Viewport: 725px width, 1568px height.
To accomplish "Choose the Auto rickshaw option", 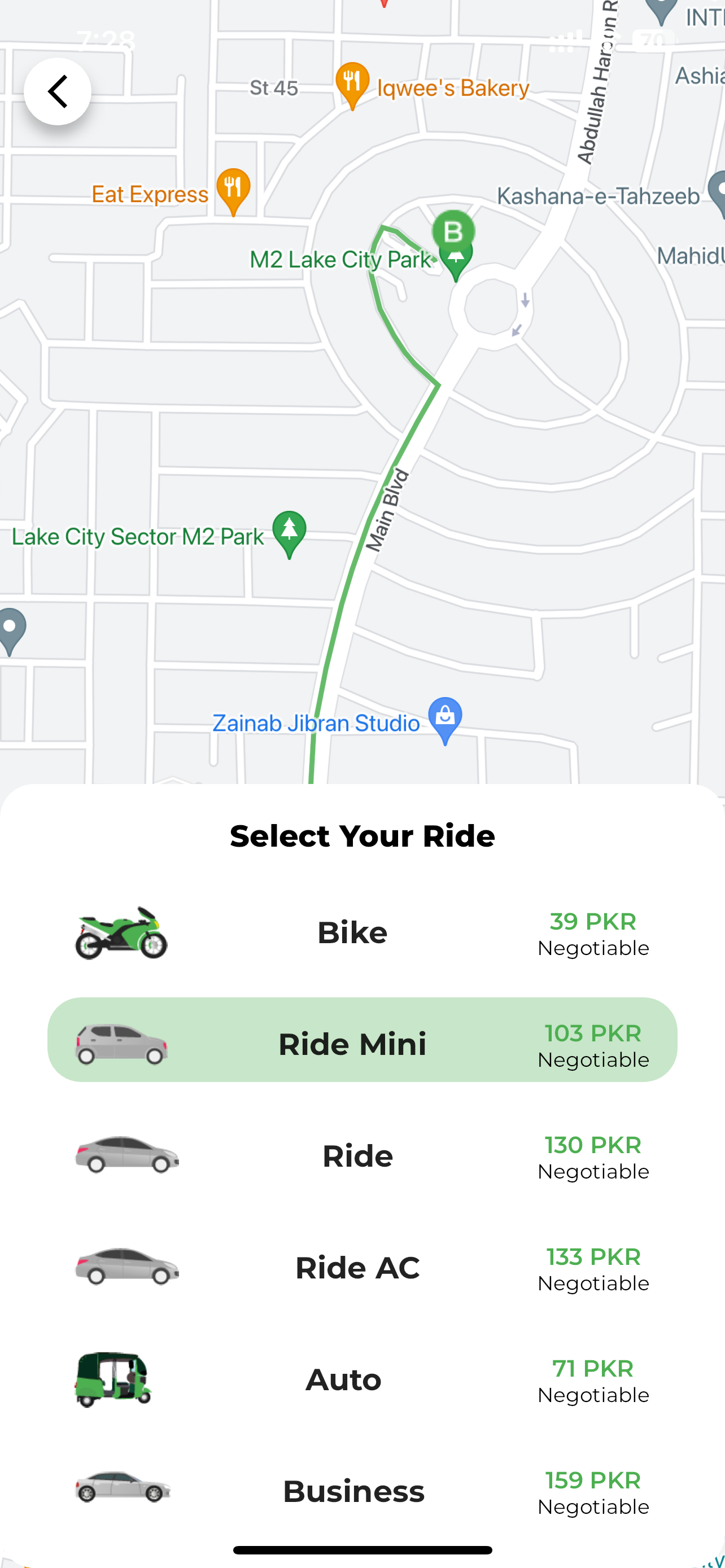I will [x=362, y=1379].
